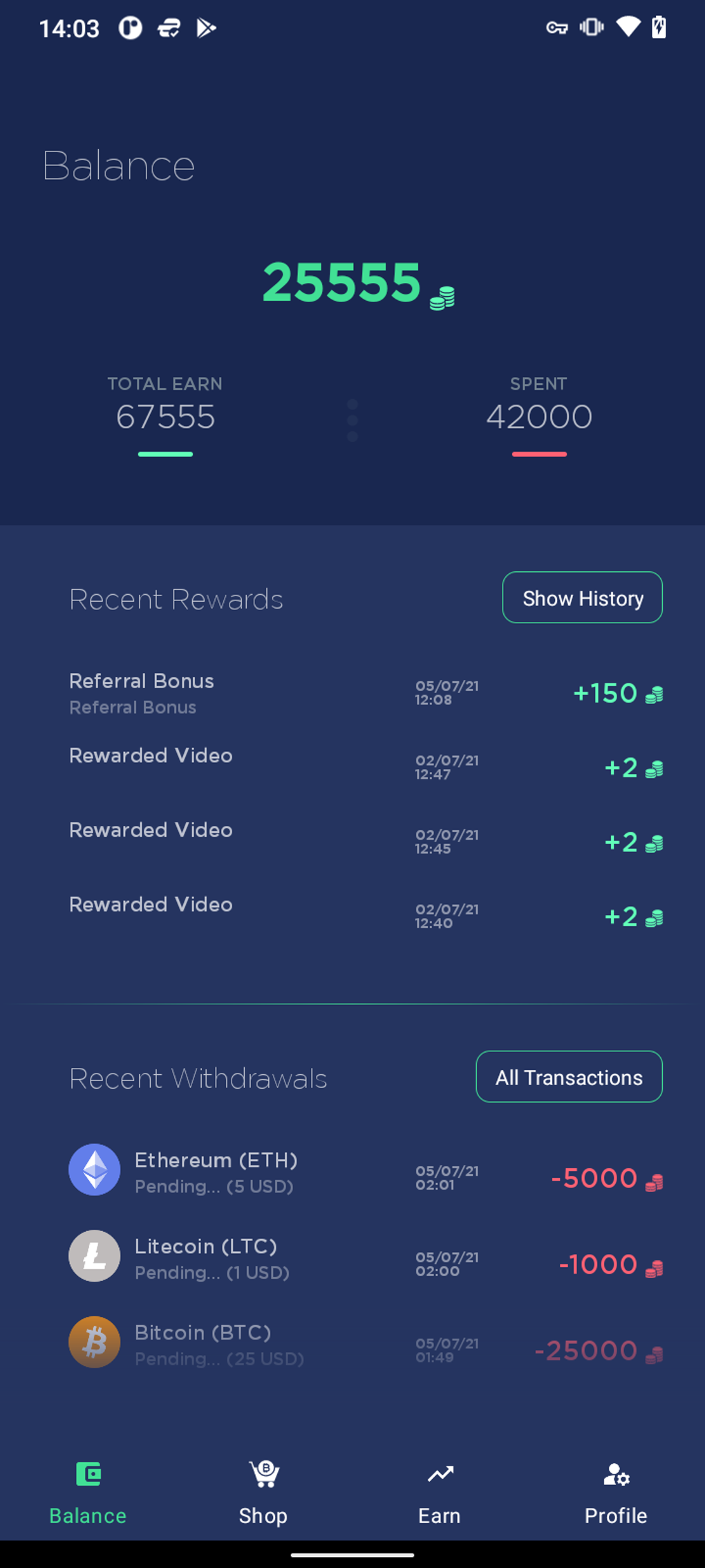Open the Show History button
The image size is (705, 1568).
[582, 598]
